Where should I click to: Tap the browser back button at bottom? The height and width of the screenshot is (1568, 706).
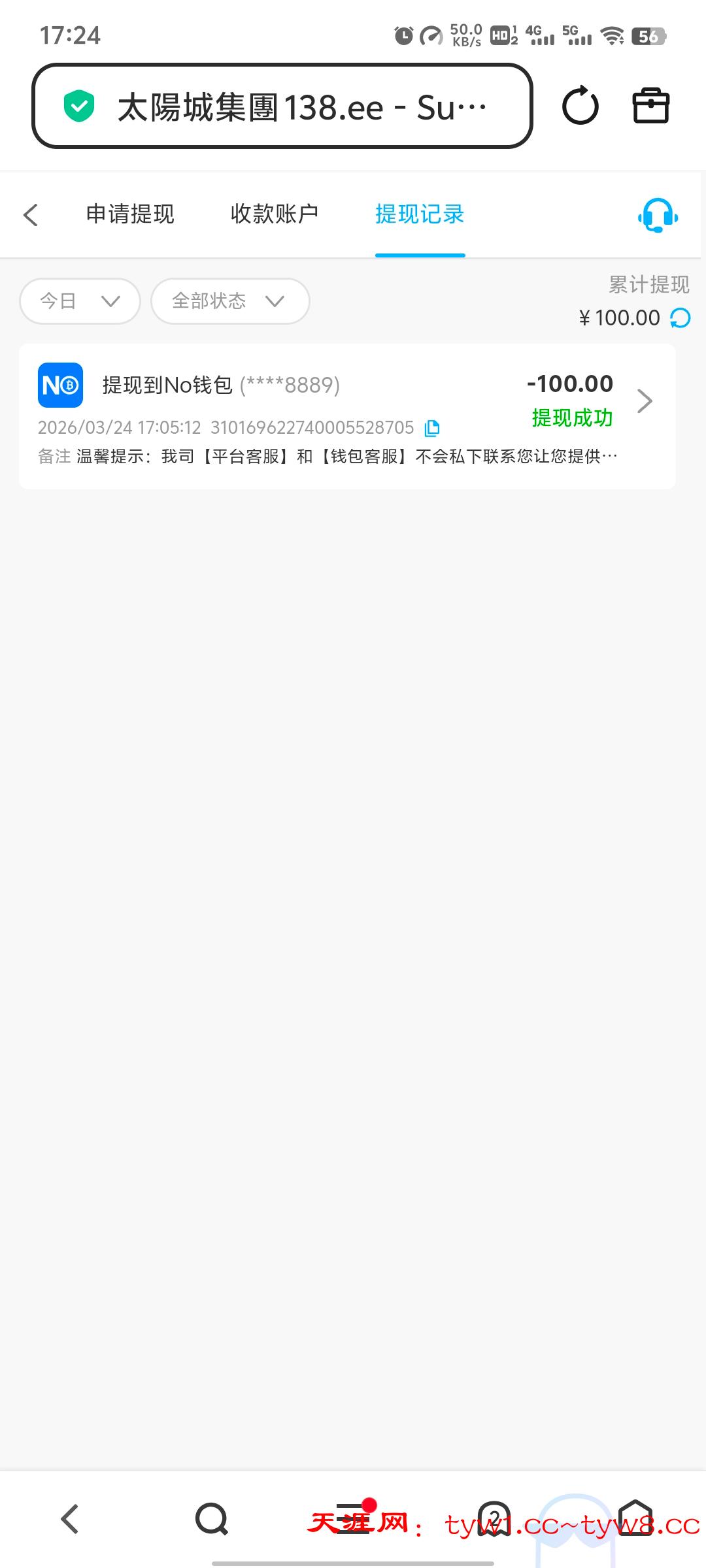pos(70,1518)
